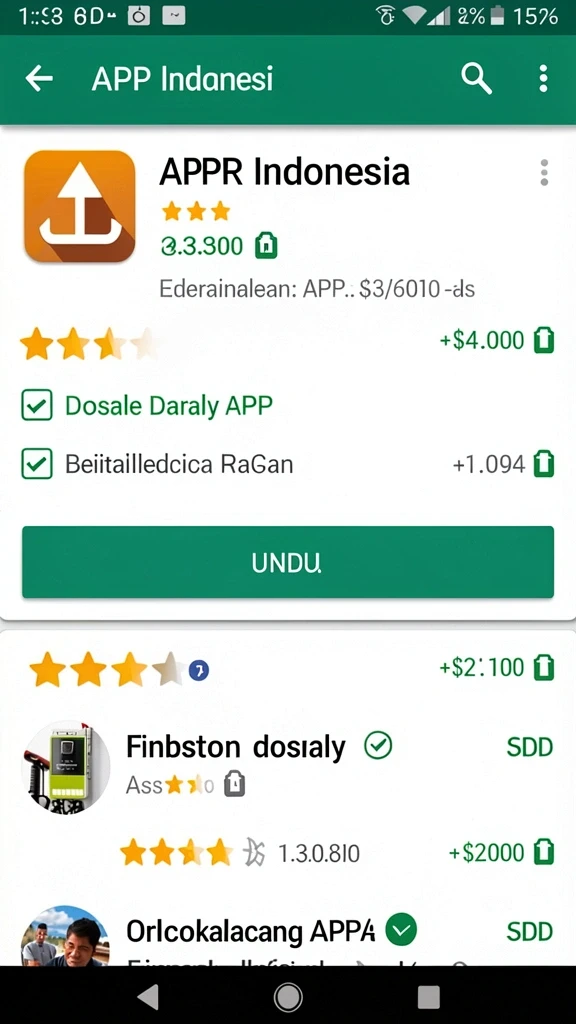Tap SDD next to Finbston dosialy
Image resolution: width=576 pixels, height=1024 pixels.
click(x=530, y=747)
